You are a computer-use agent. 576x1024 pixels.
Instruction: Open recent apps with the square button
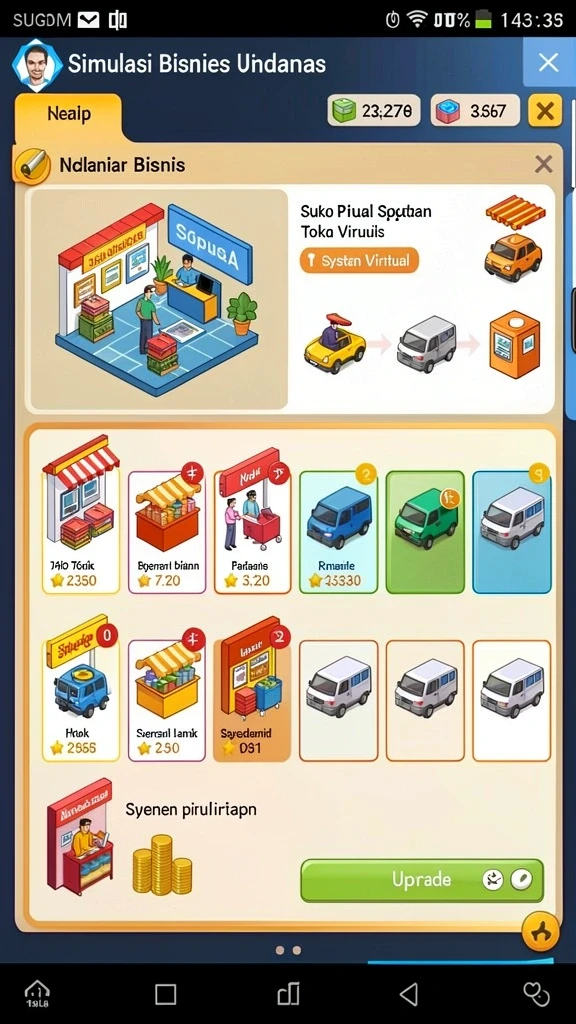pos(165,994)
